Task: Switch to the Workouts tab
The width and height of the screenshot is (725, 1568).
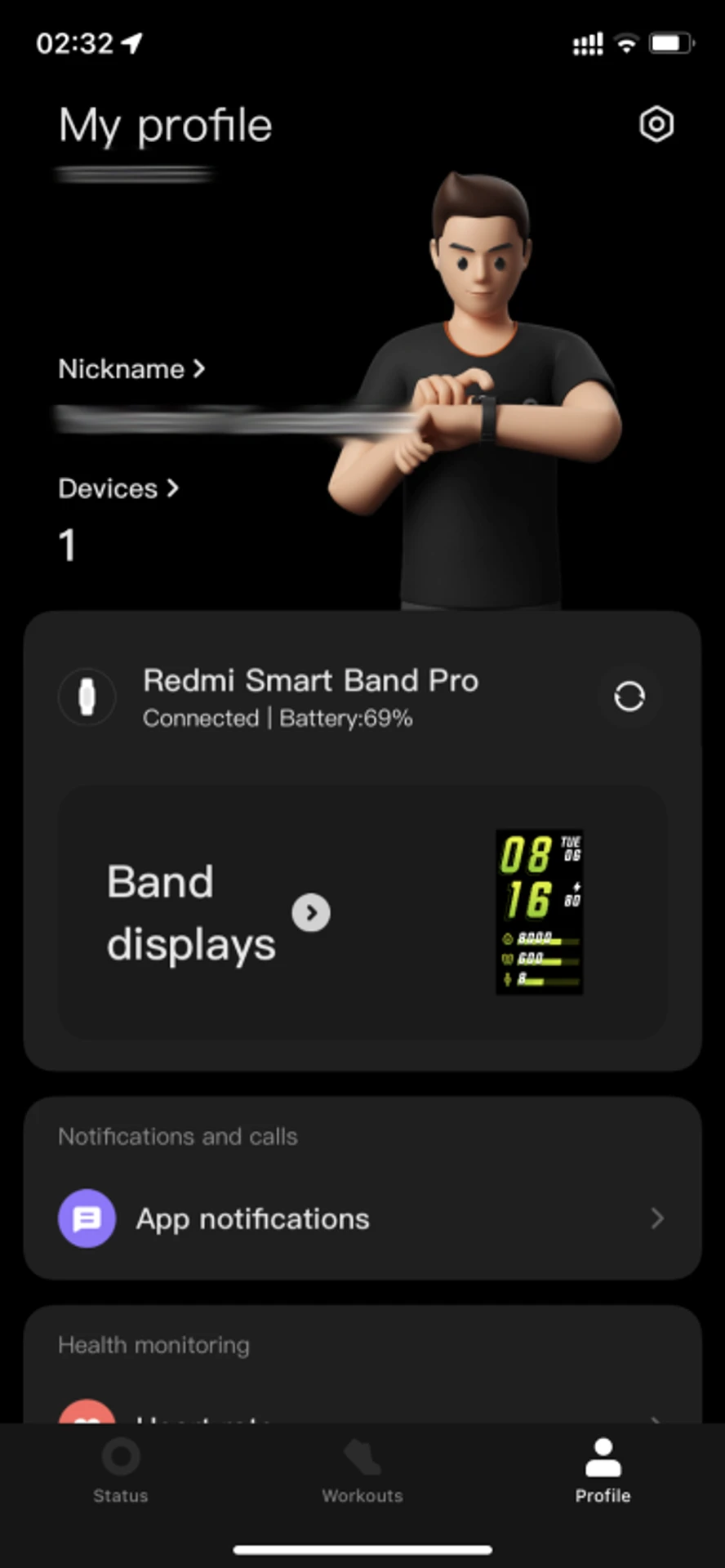Action: (x=362, y=1471)
